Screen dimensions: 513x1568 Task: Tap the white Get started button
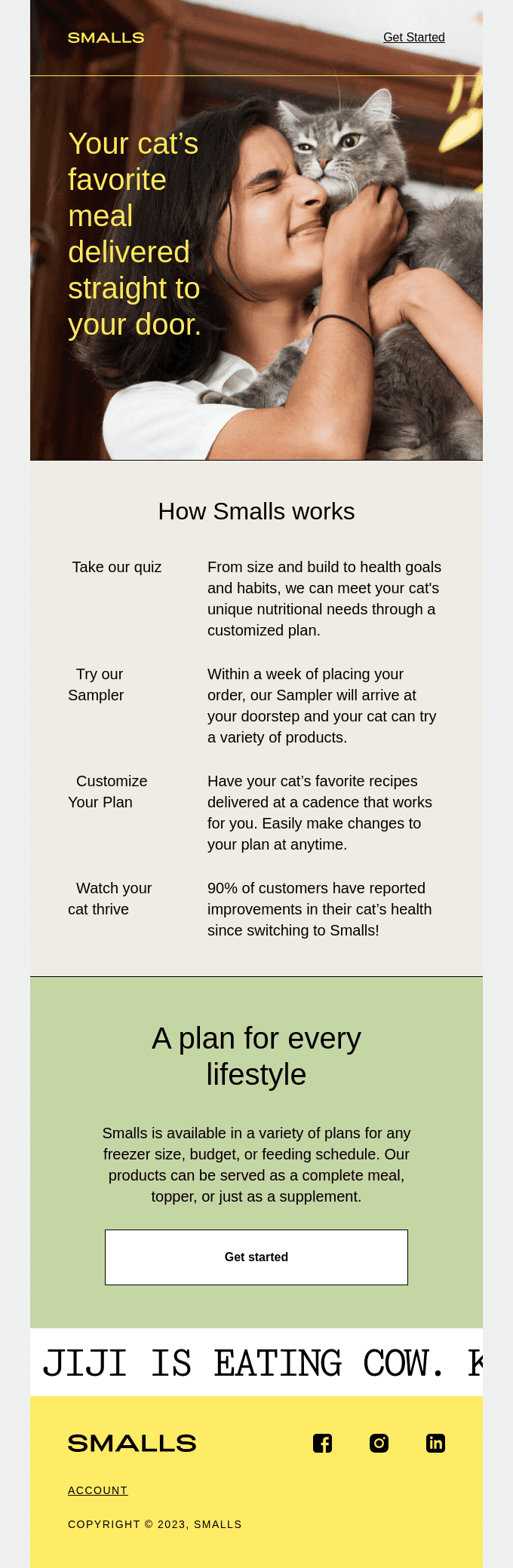pyautogui.click(x=256, y=1257)
